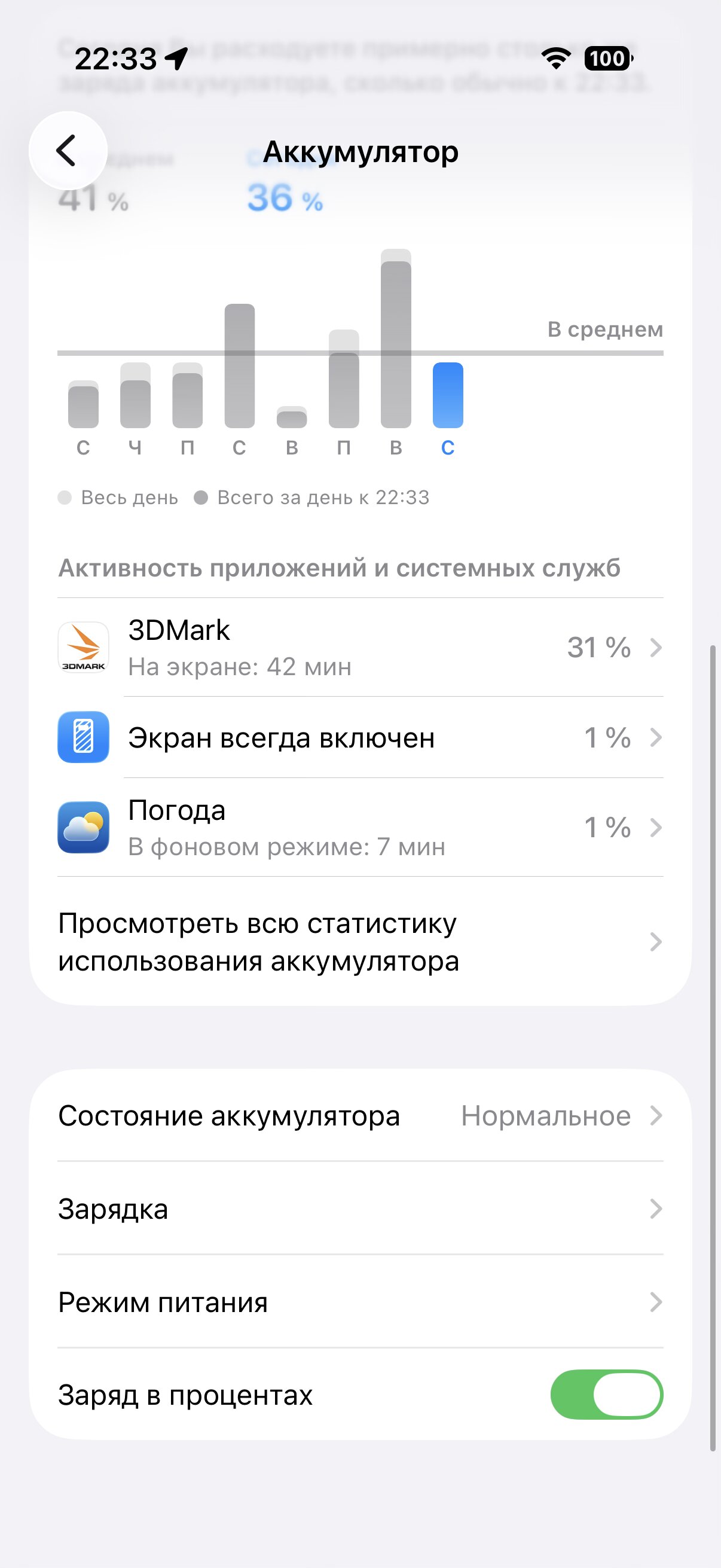Open Режим питания settings
The height and width of the screenshot is (1568, 721).
(x=359, y=1302)
